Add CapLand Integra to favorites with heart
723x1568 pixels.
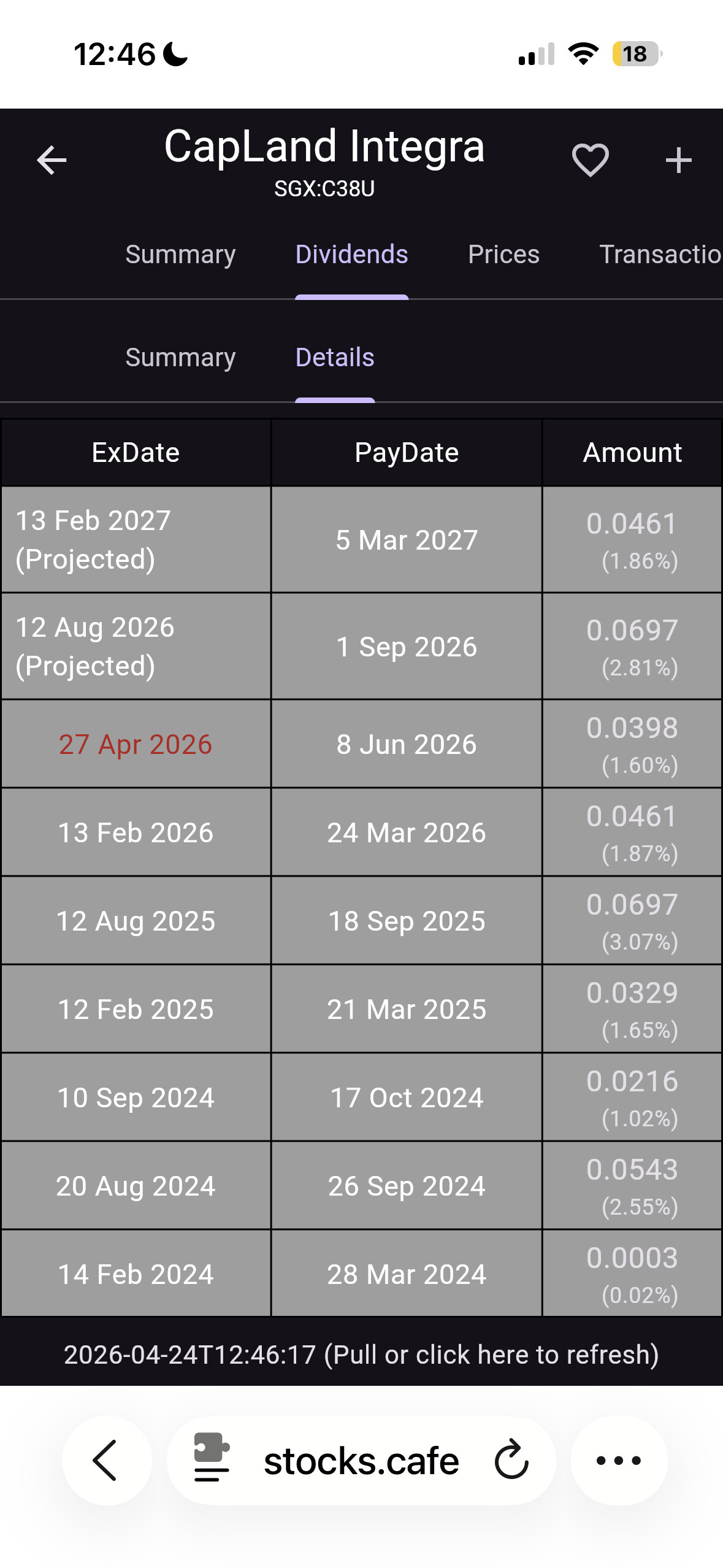(590, 160)
